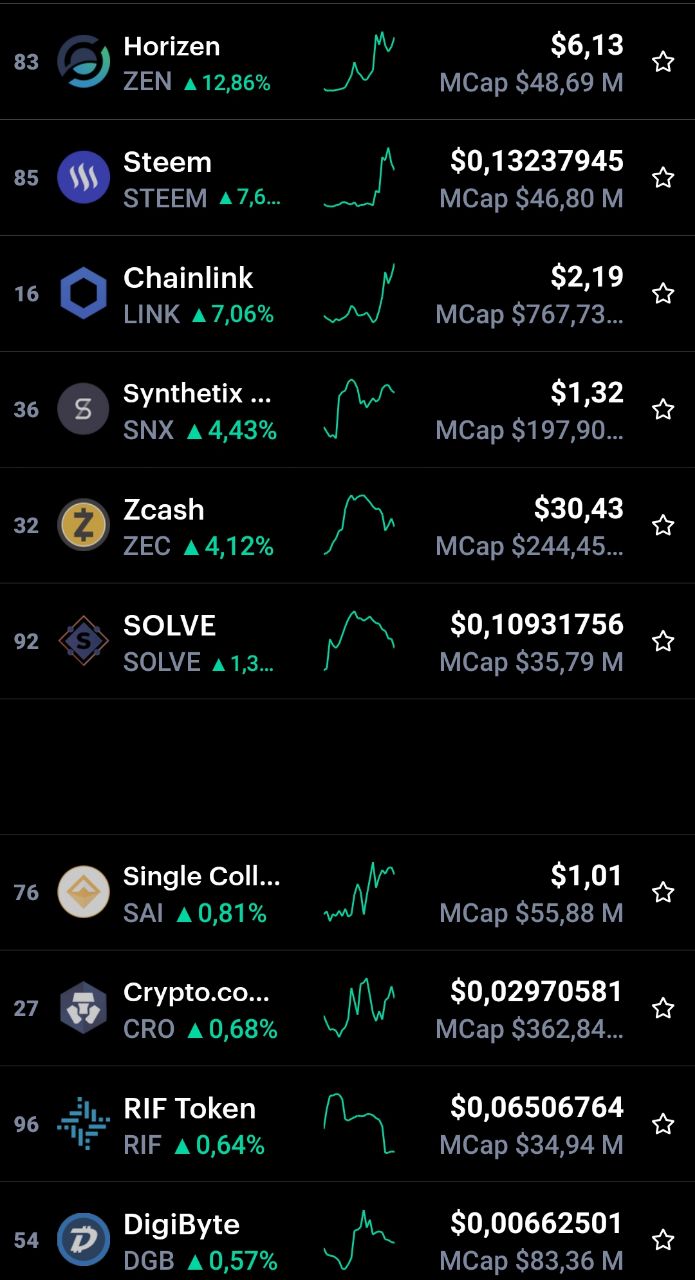Favorite DigiByte with the star icon
Viewport: 695px width, 1280px height.
(x=663, y=1240)
